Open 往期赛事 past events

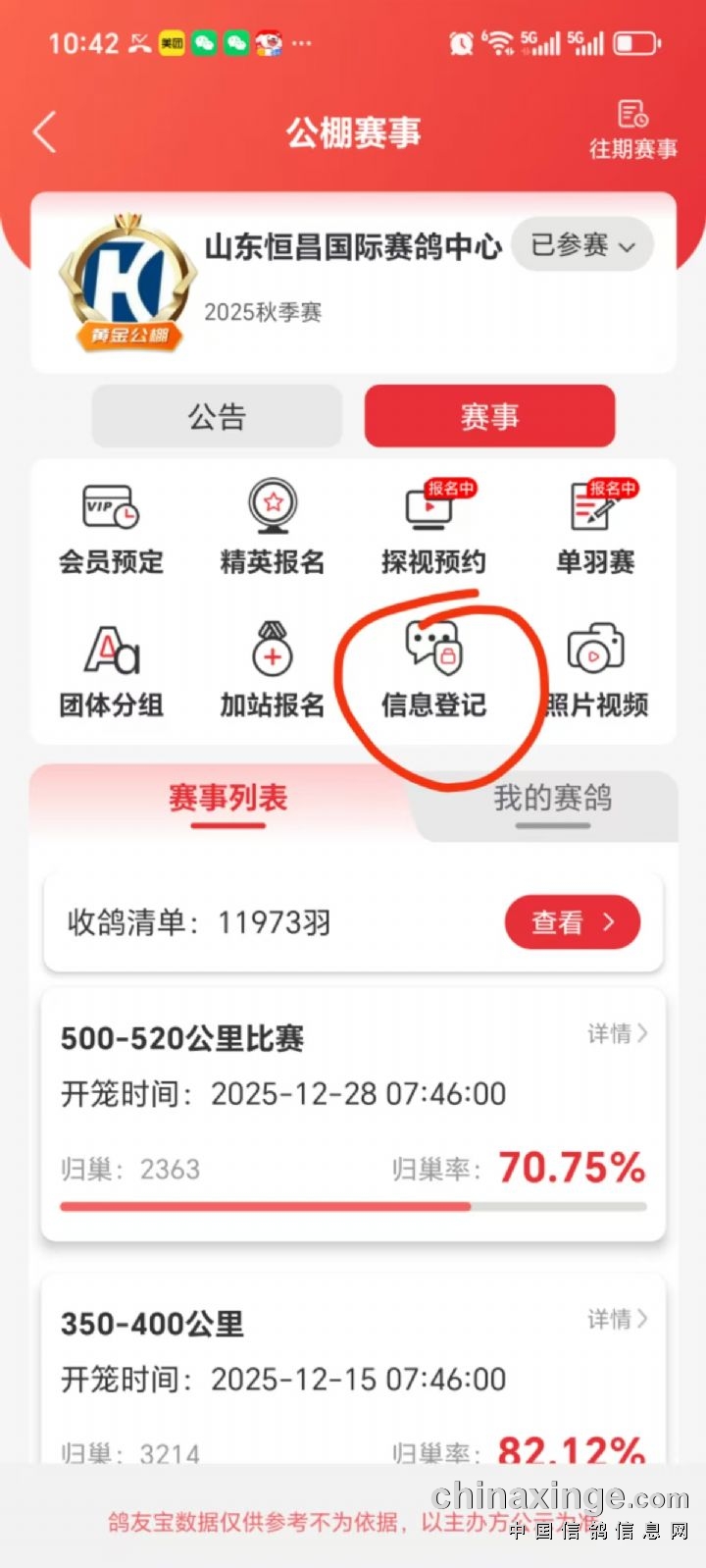coord(632,131)
